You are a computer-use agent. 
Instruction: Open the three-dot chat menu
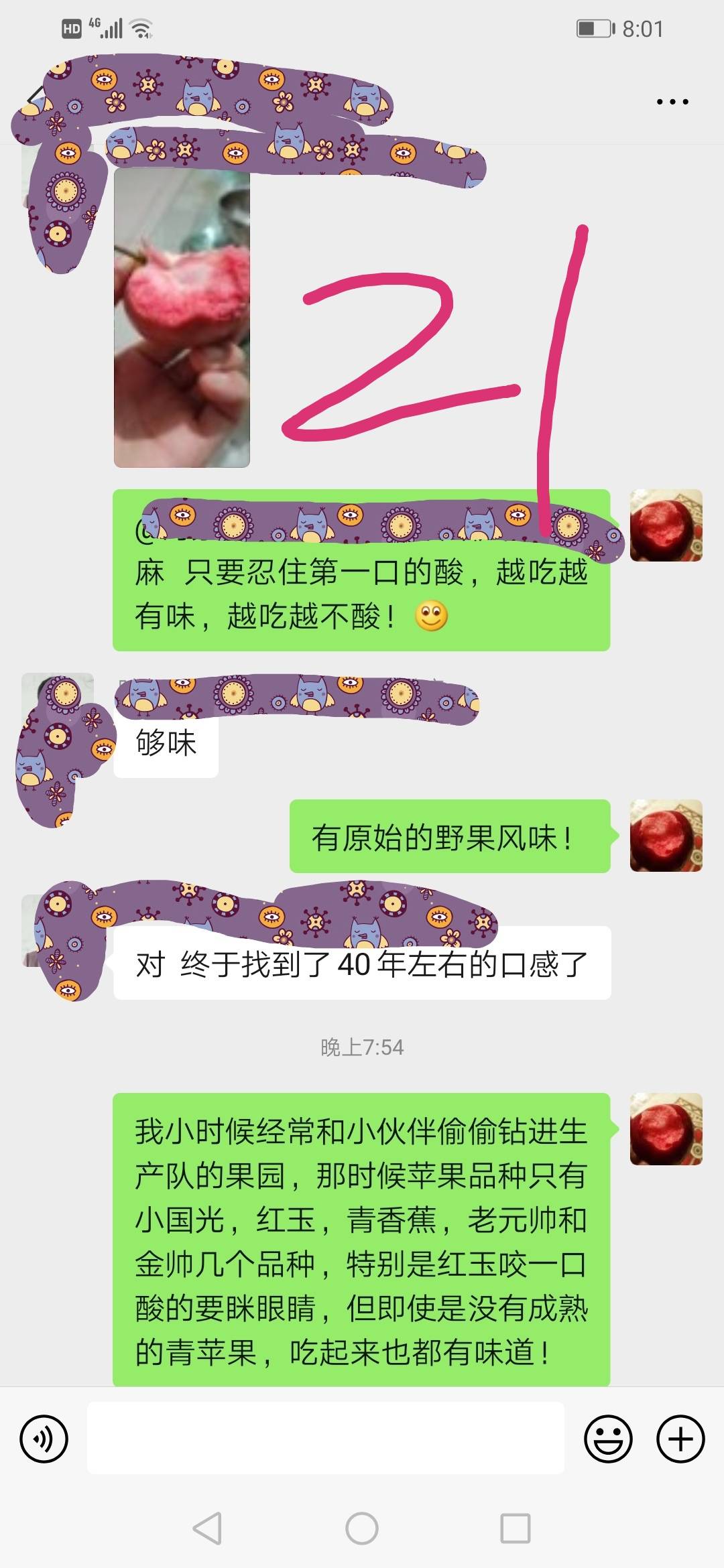pyautogui.click(x=672, y=102)
